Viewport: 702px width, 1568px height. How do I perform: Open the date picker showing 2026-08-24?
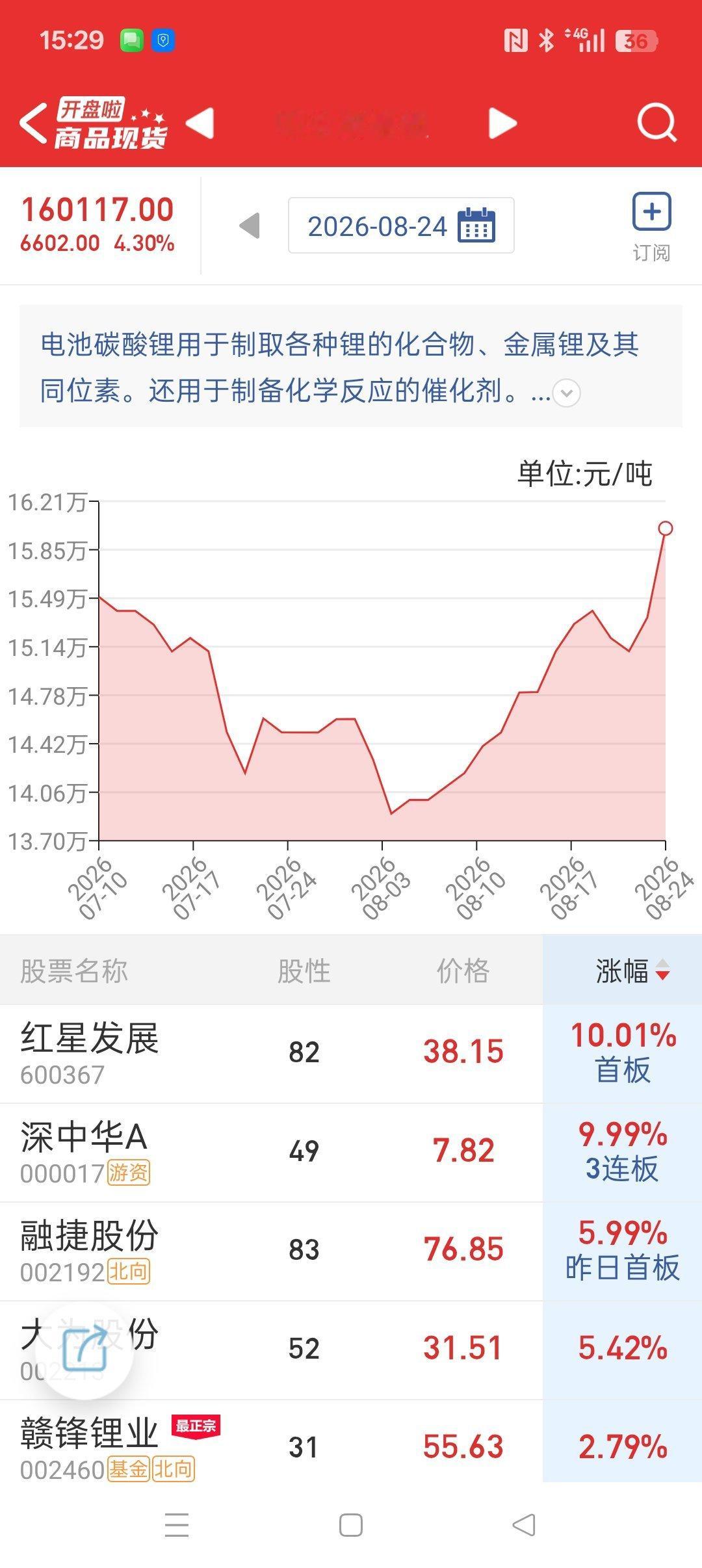(x=401, y=226)
